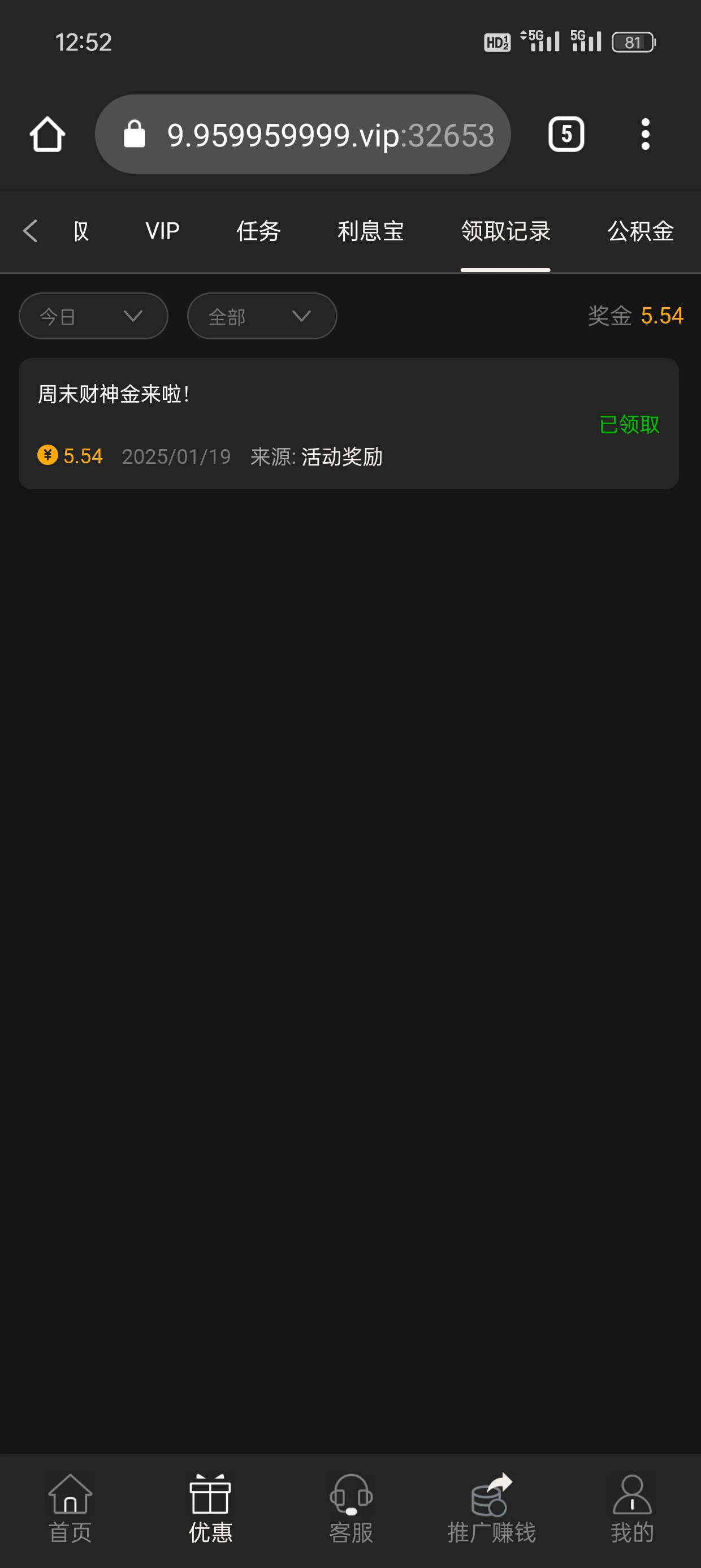
Task: Open 优惠 in bottom navigation
Action: pos(210,1509)
